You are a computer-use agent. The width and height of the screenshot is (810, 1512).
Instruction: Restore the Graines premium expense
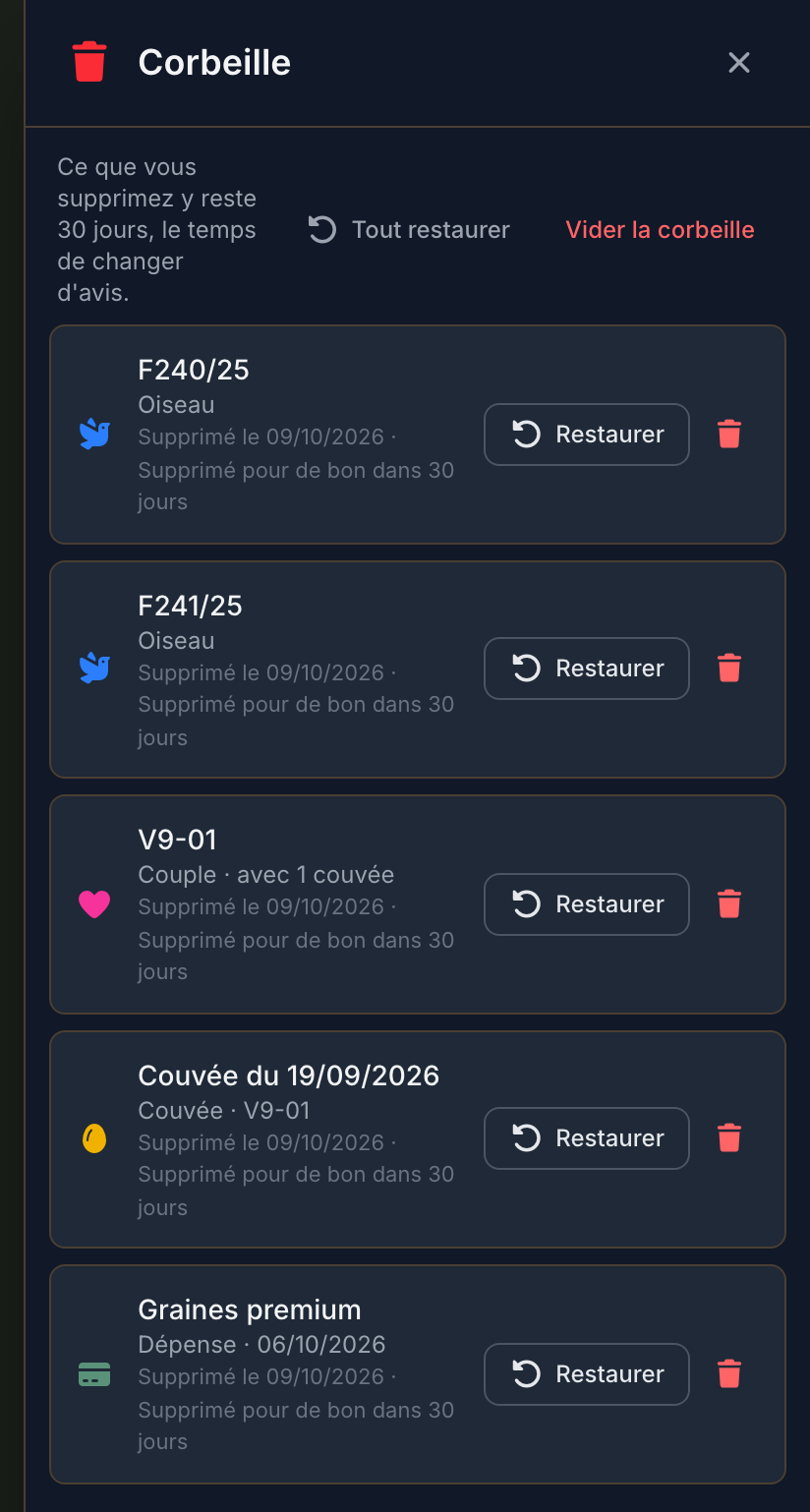click(587, 1374)
